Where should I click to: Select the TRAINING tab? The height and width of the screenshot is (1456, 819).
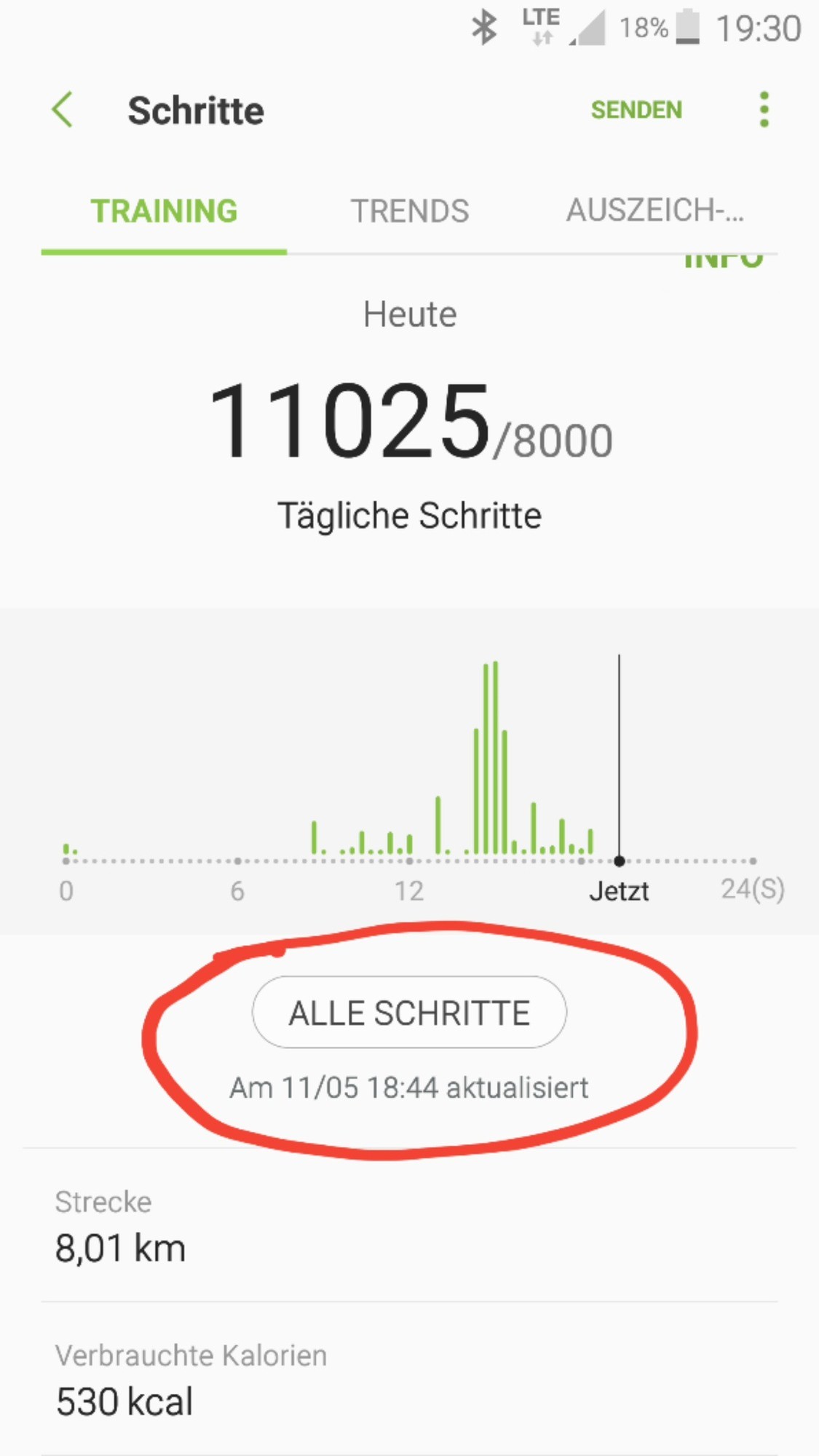pyautogui.click(x=164, y=211)
